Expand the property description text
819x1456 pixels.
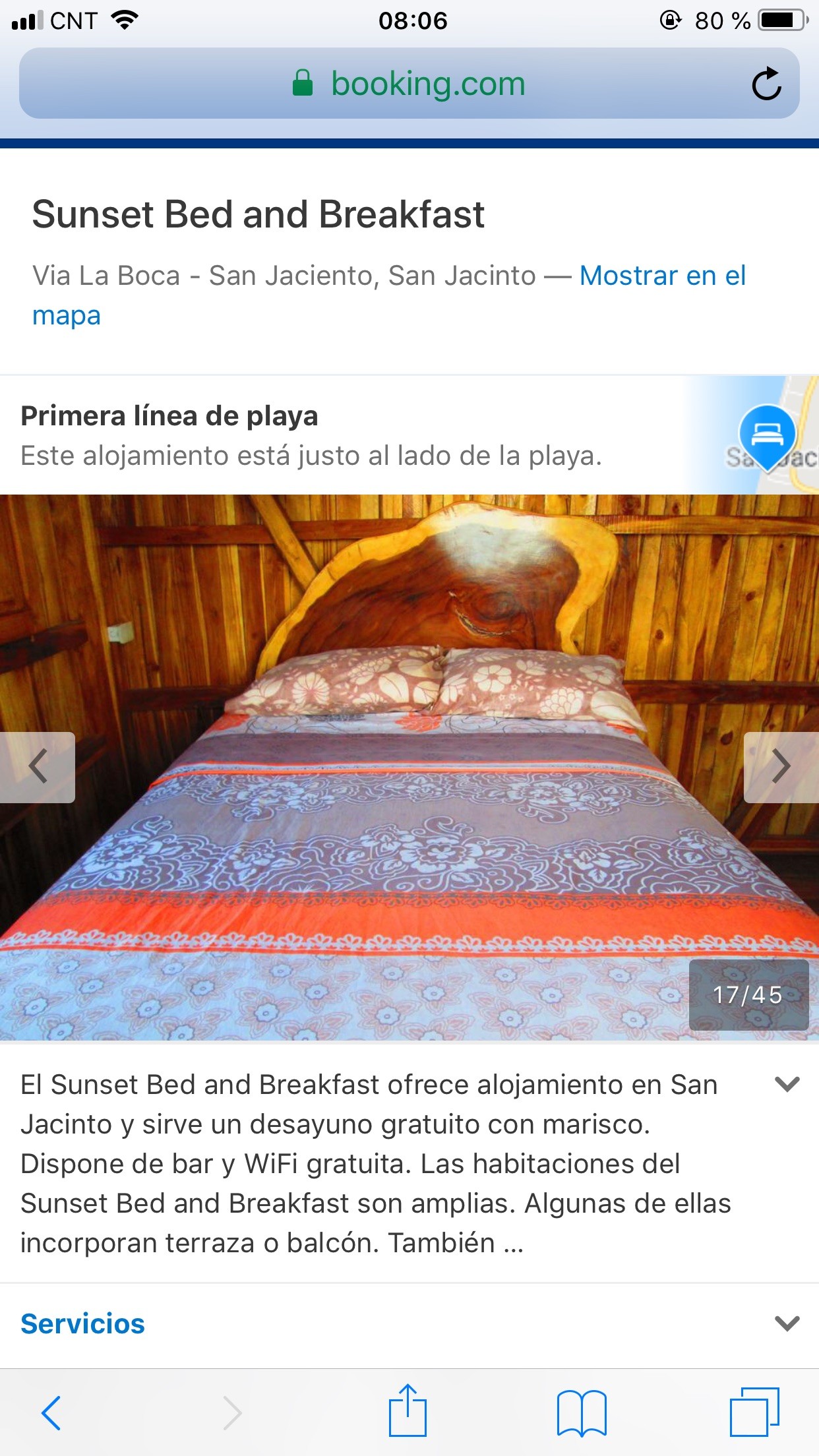pos(787,1085)
